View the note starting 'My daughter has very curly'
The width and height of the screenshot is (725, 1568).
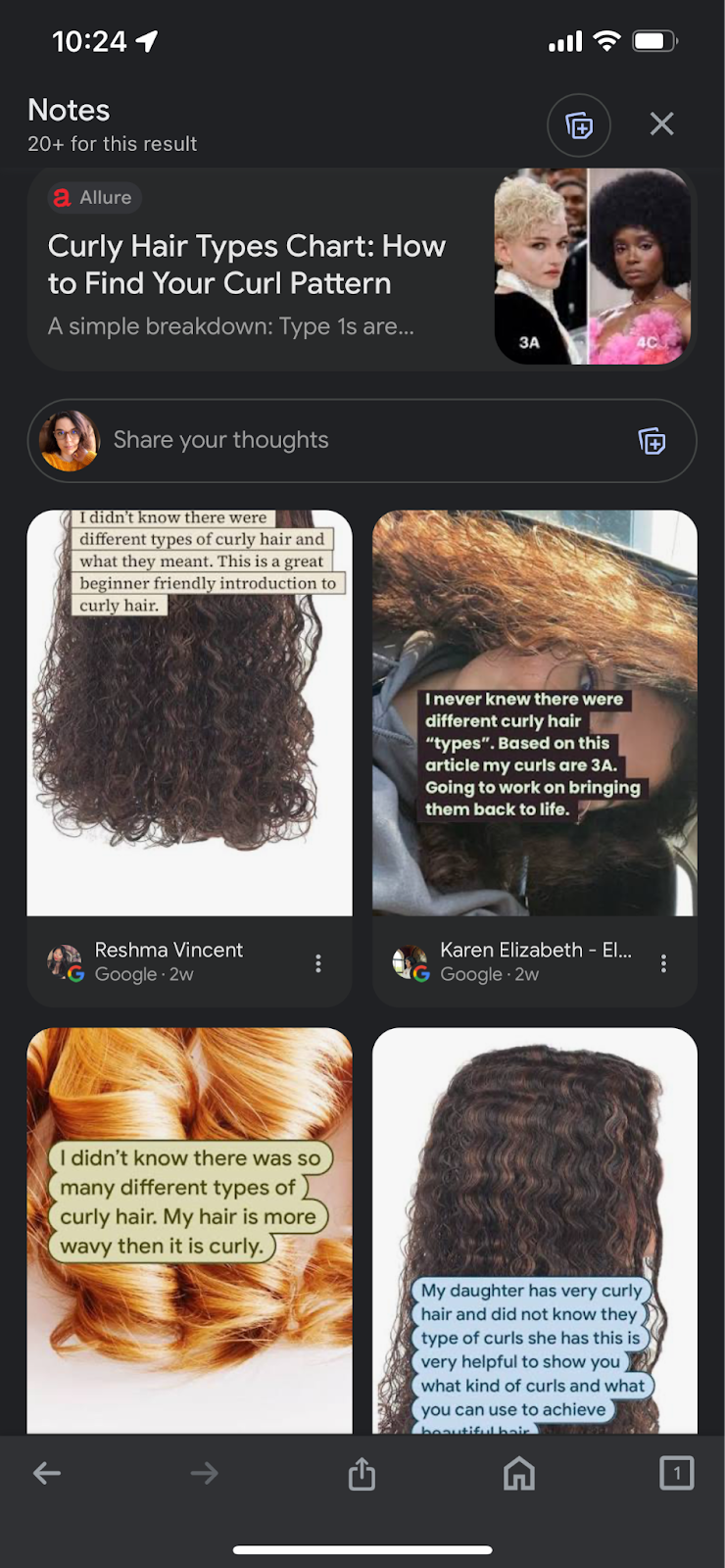[x=535, y=1230]
